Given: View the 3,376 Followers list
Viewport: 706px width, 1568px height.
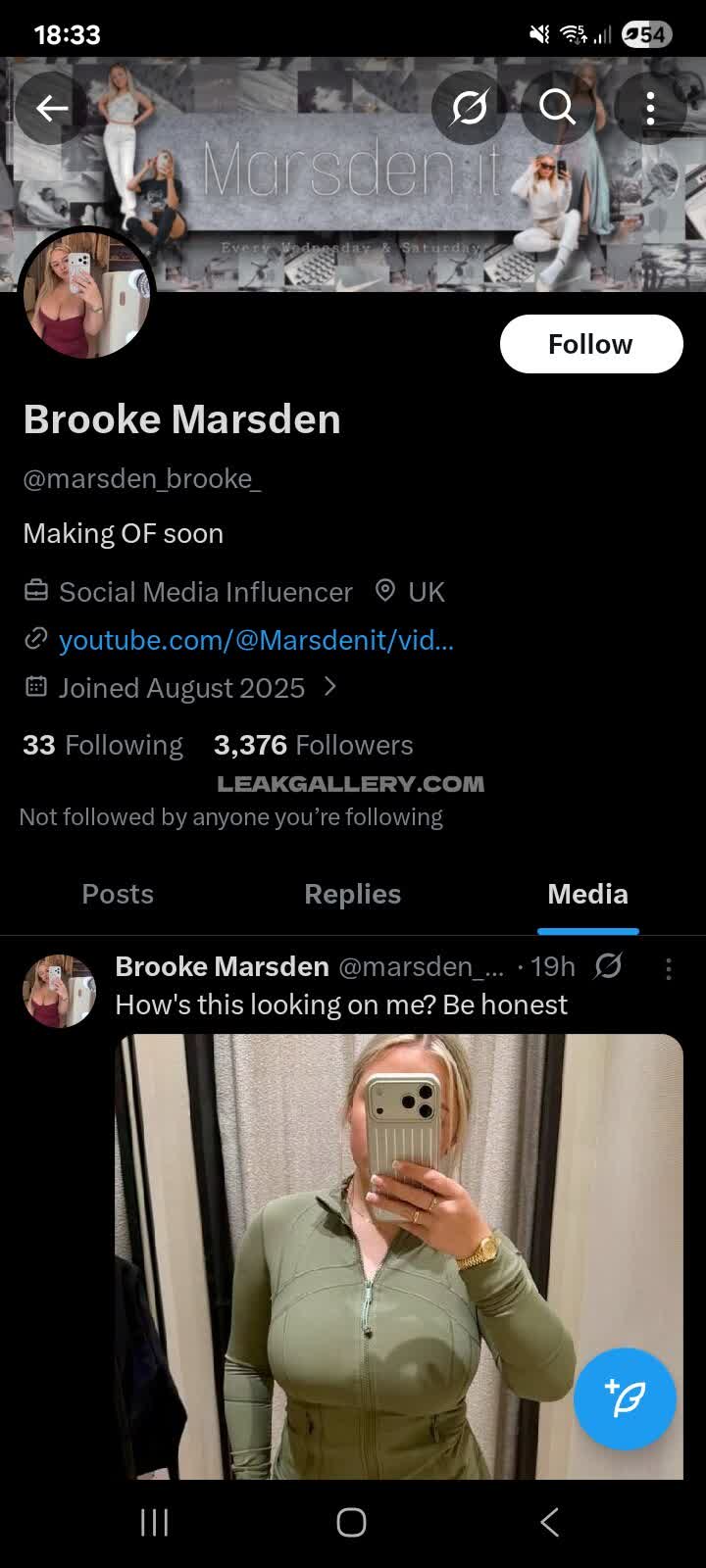Looking at the screenshot, I should point(313,745).
